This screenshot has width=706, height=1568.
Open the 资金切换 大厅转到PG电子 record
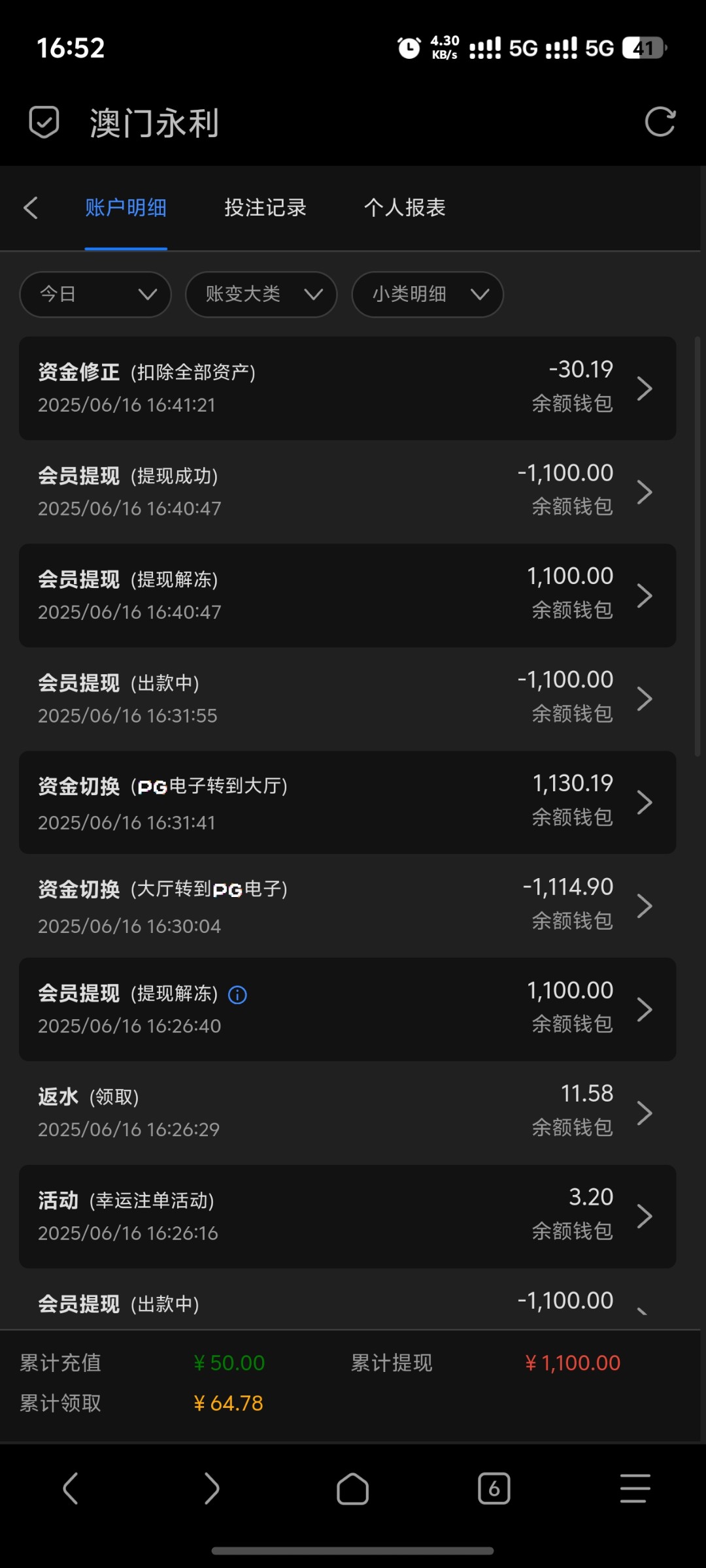tap(346, 906)
